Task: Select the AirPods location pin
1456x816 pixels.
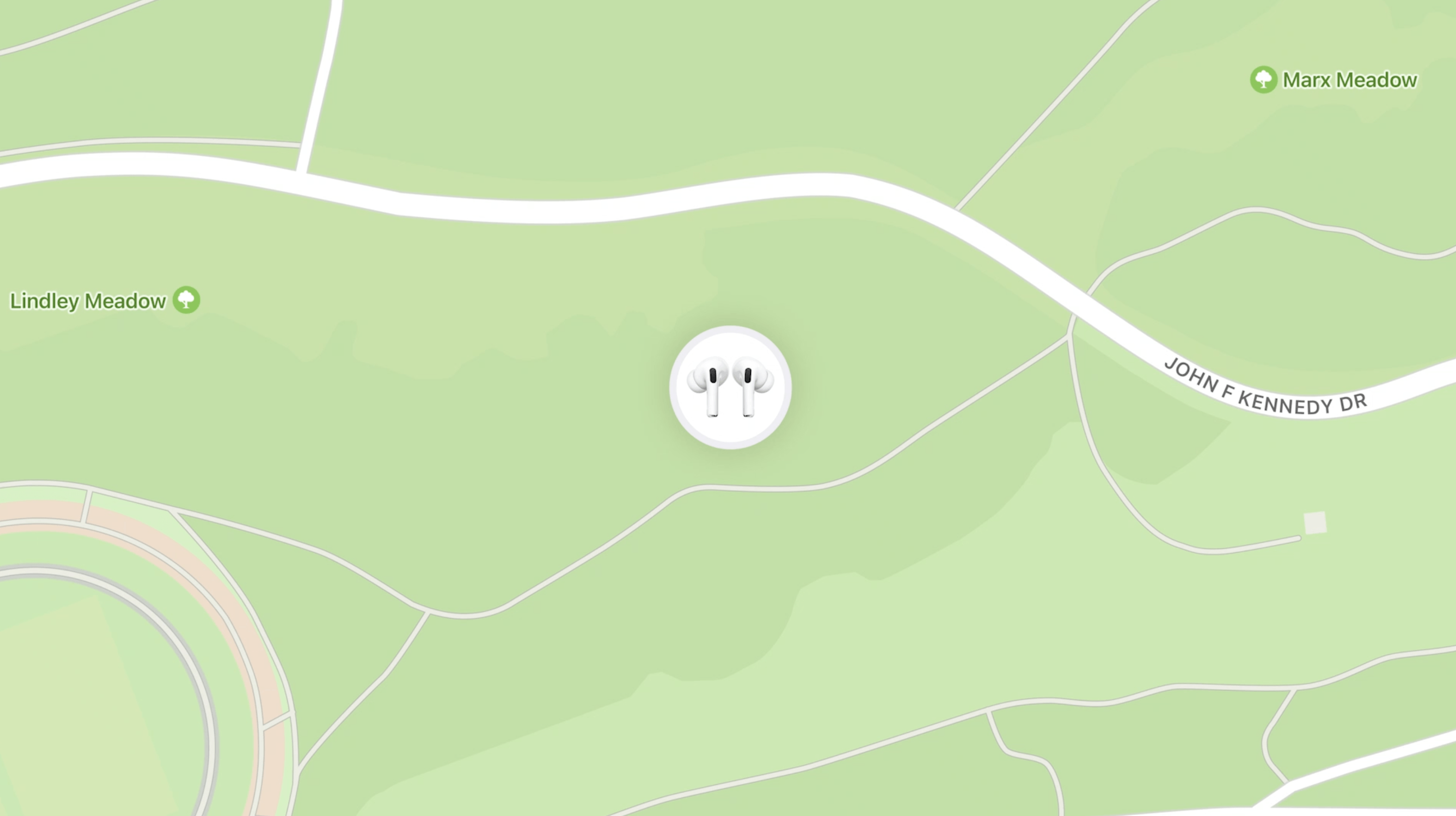Action: [x=730, y=387]
